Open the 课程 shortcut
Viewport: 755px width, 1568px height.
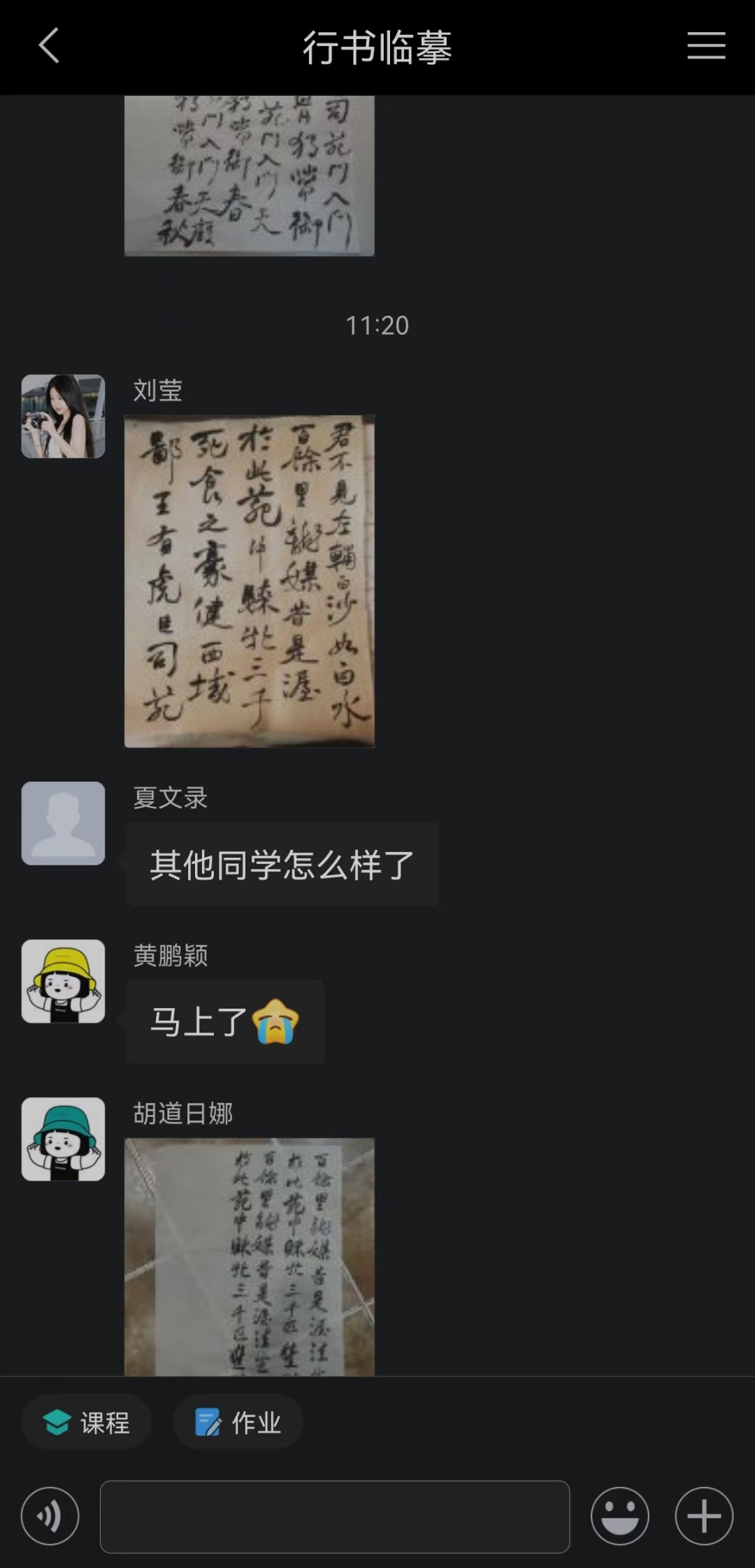[x=87, y=1422]
